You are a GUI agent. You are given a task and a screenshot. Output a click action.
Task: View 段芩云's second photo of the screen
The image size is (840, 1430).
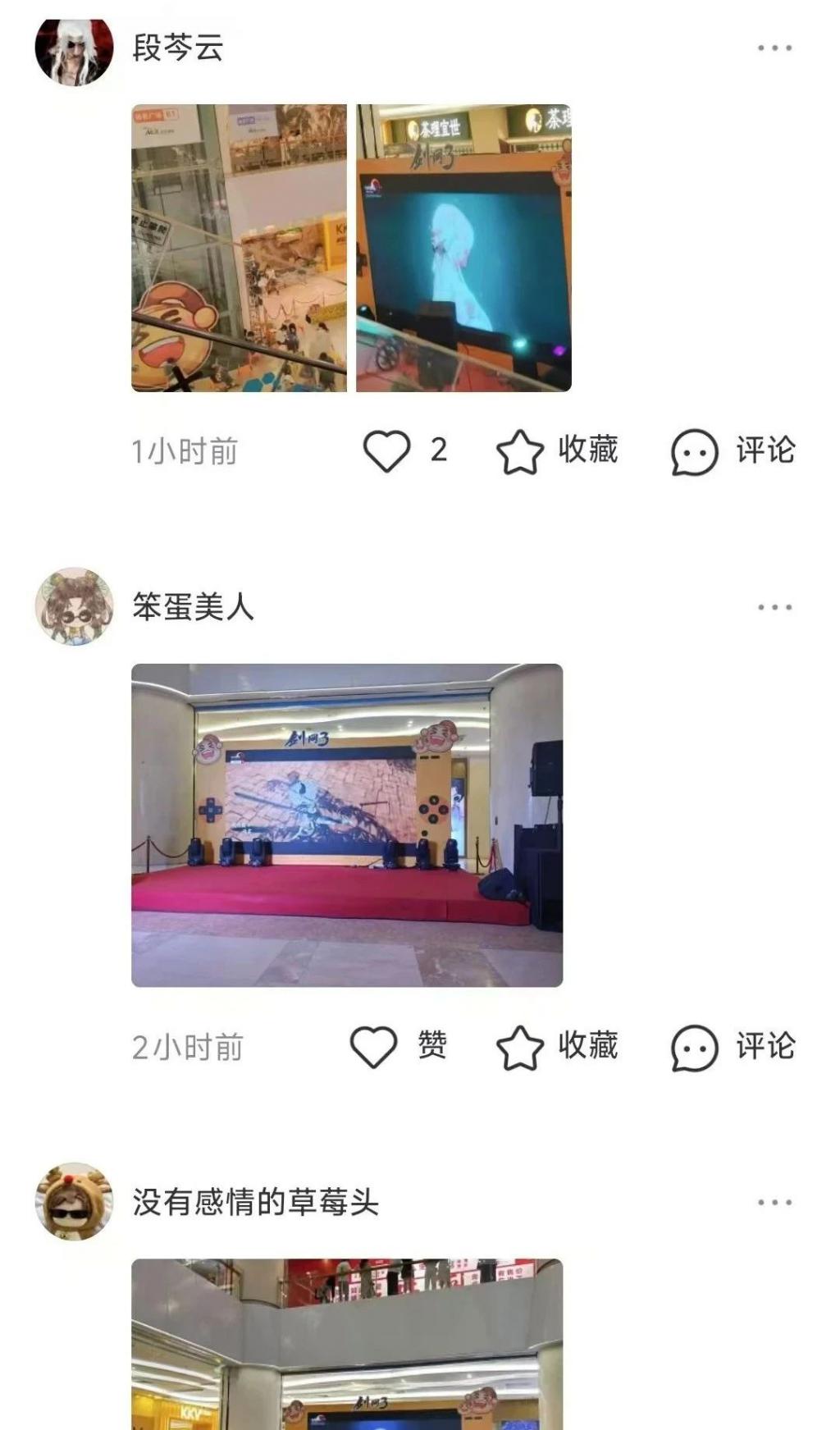pos(463,248)
